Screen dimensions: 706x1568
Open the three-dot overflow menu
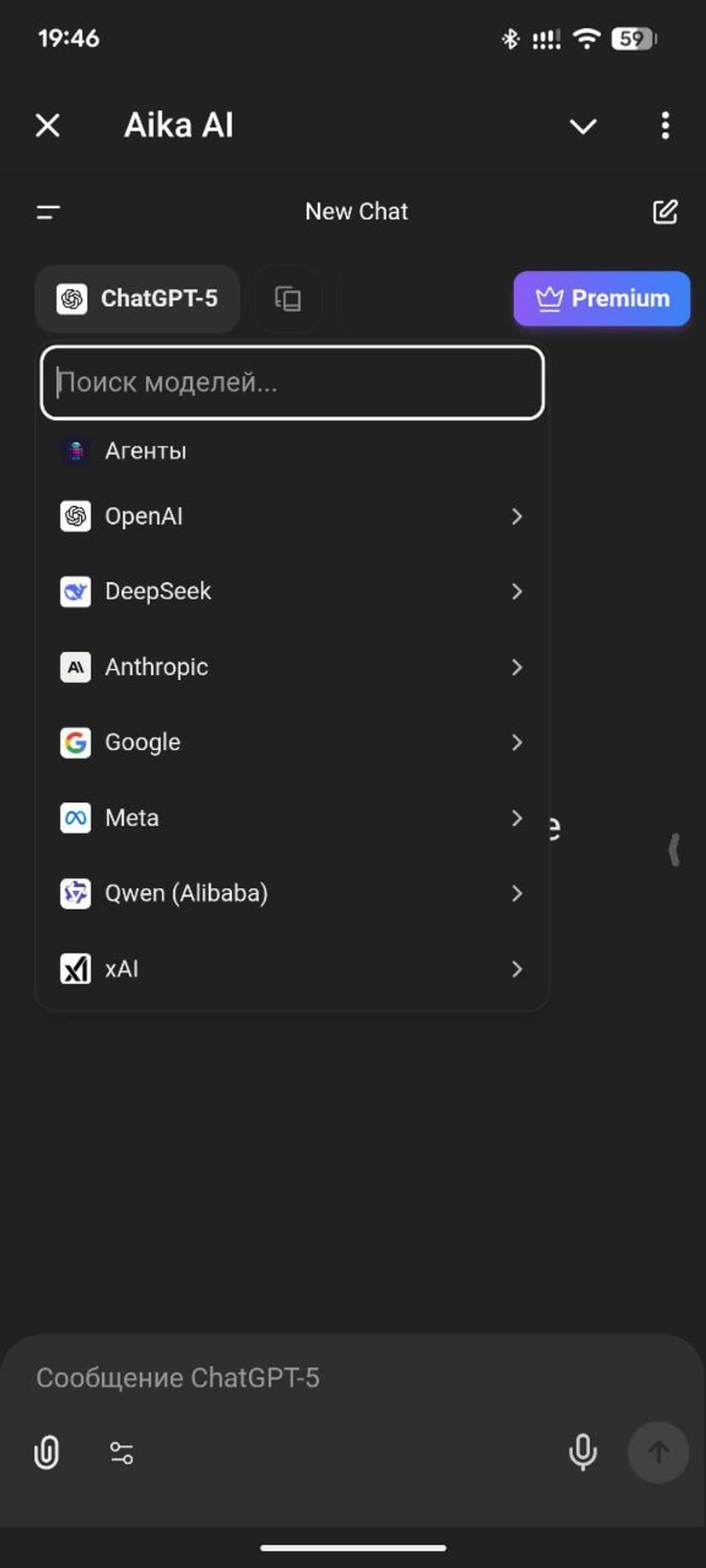point(665,126)
